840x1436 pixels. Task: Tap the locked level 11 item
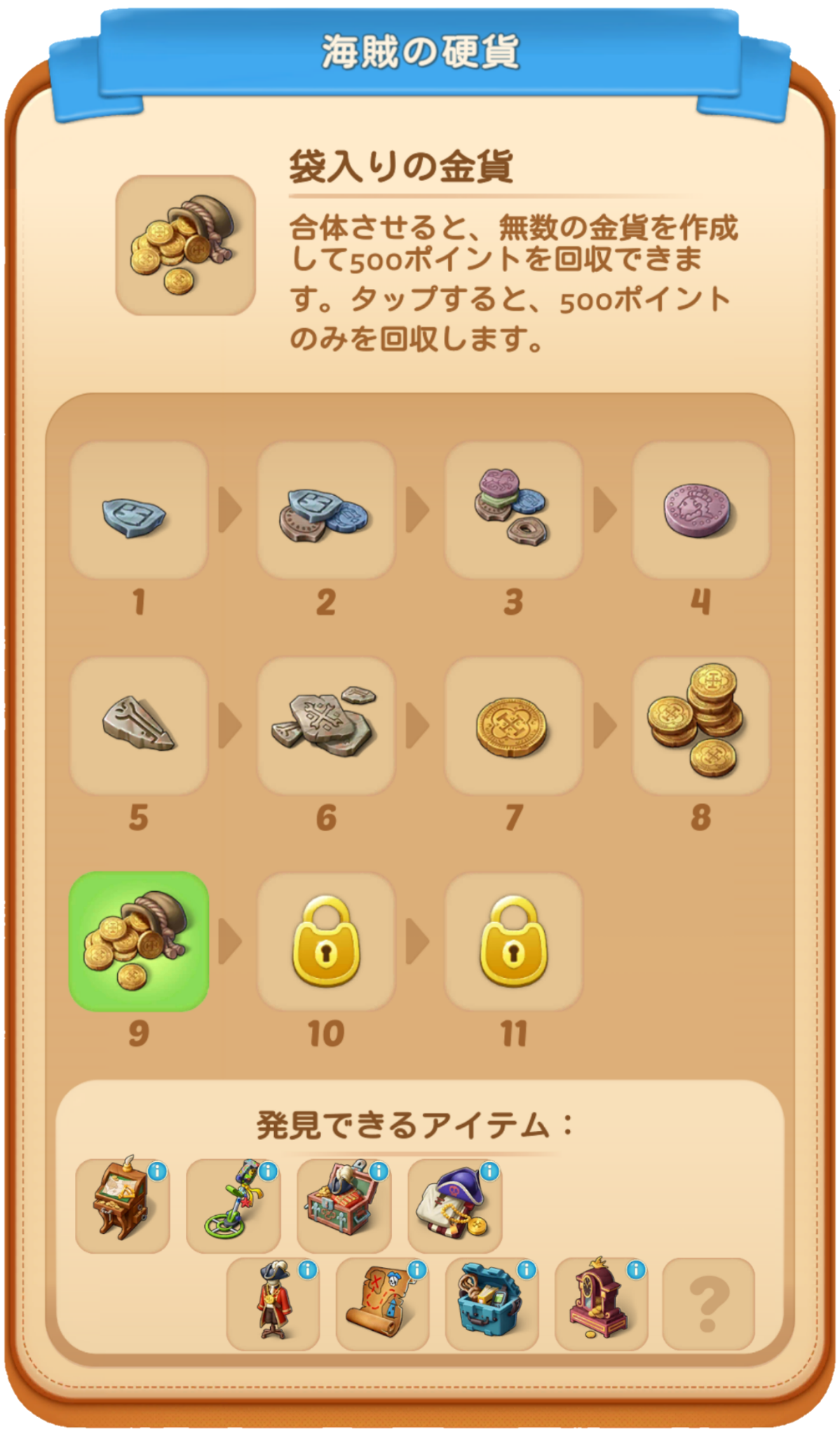pyautogui.click(x=513, y=941)
